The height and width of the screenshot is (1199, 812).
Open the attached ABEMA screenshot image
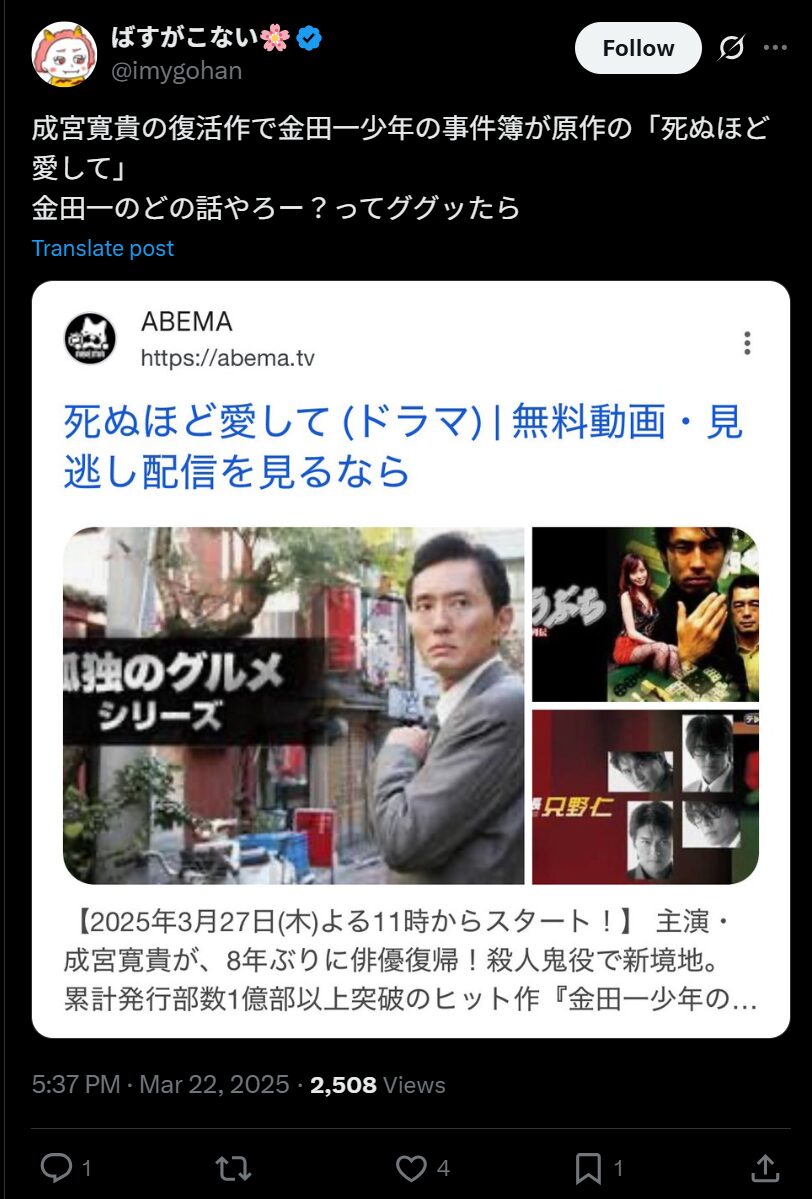[410, 660]
